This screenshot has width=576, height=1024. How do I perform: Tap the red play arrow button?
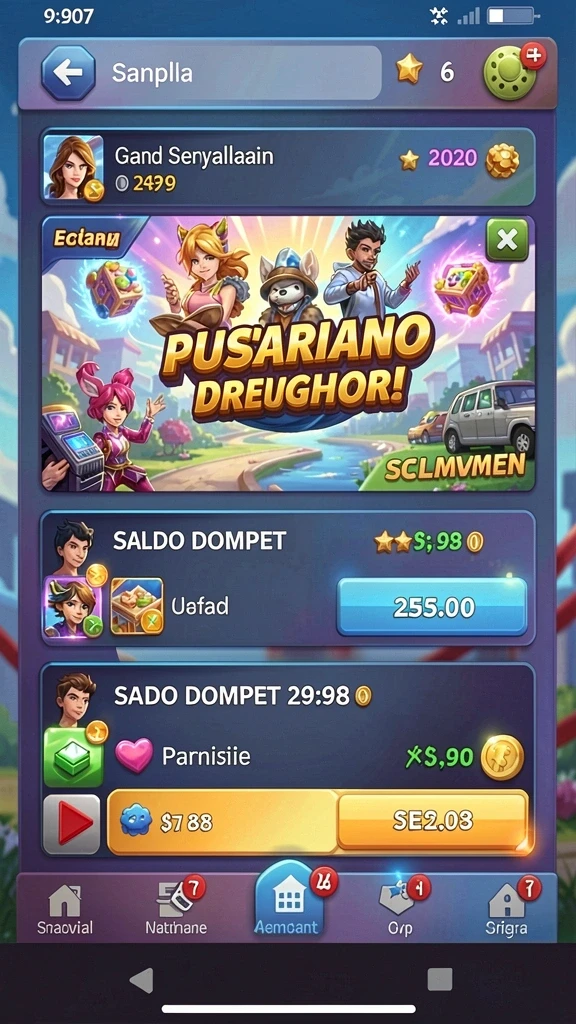coord(71,824)
